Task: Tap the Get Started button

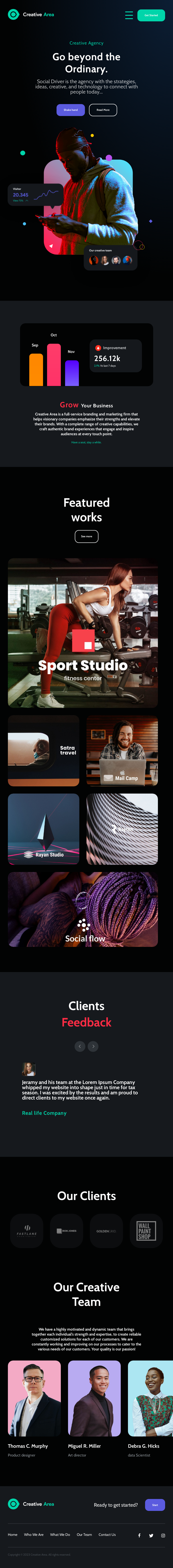Action: [151, 15]
